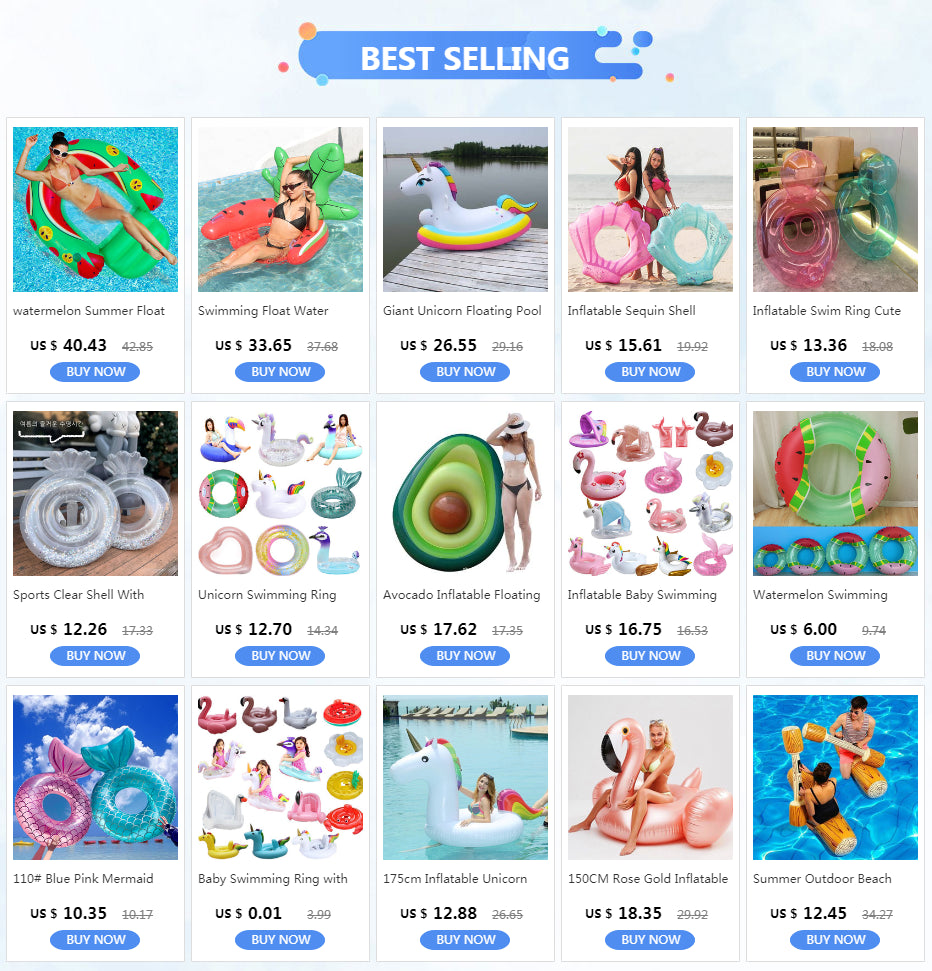Tap BUY NOW for 110# Blue Pink Mermaid

pyautogui.click(x=95, y=940)
